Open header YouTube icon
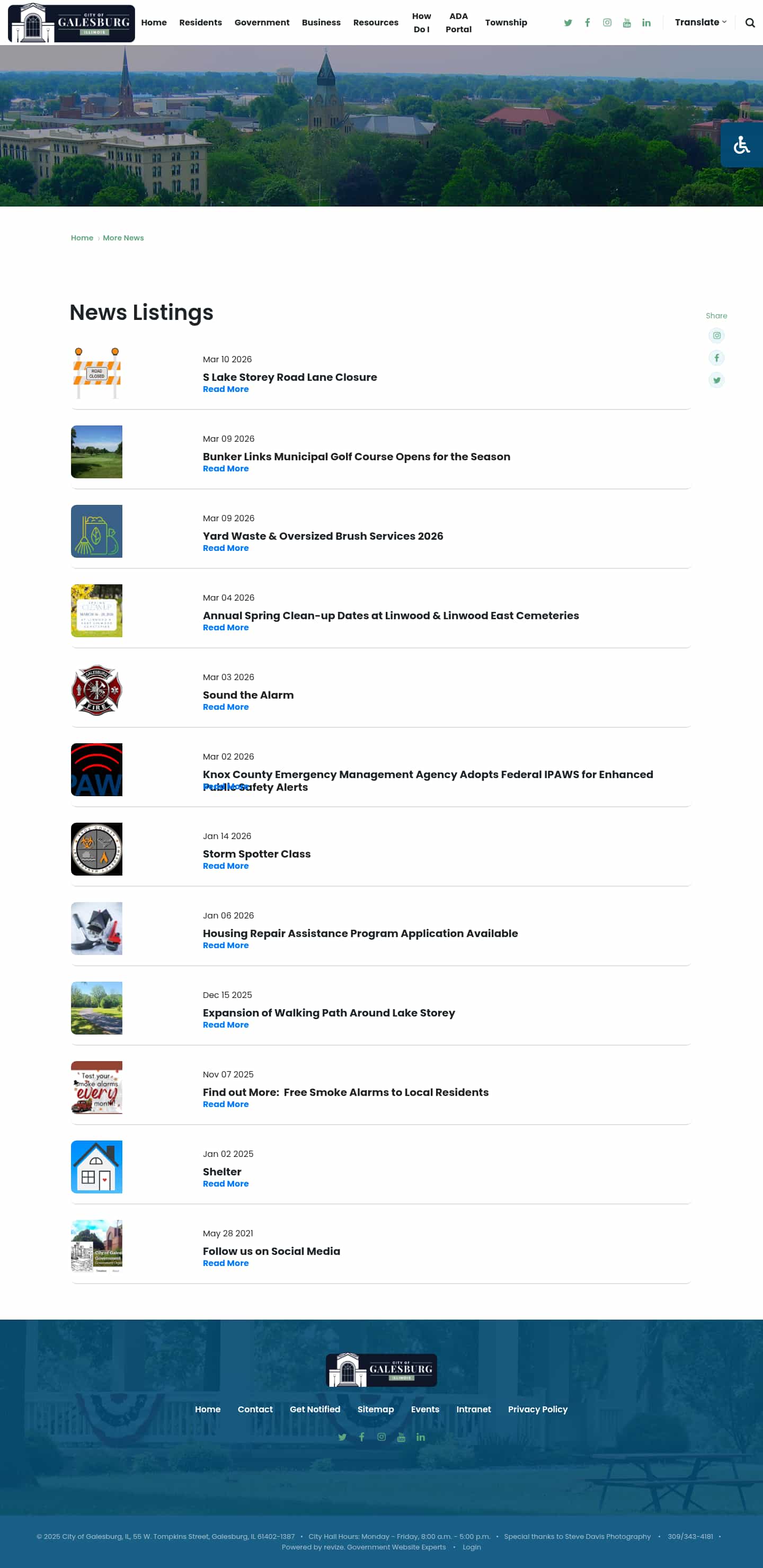 (627, 23)
